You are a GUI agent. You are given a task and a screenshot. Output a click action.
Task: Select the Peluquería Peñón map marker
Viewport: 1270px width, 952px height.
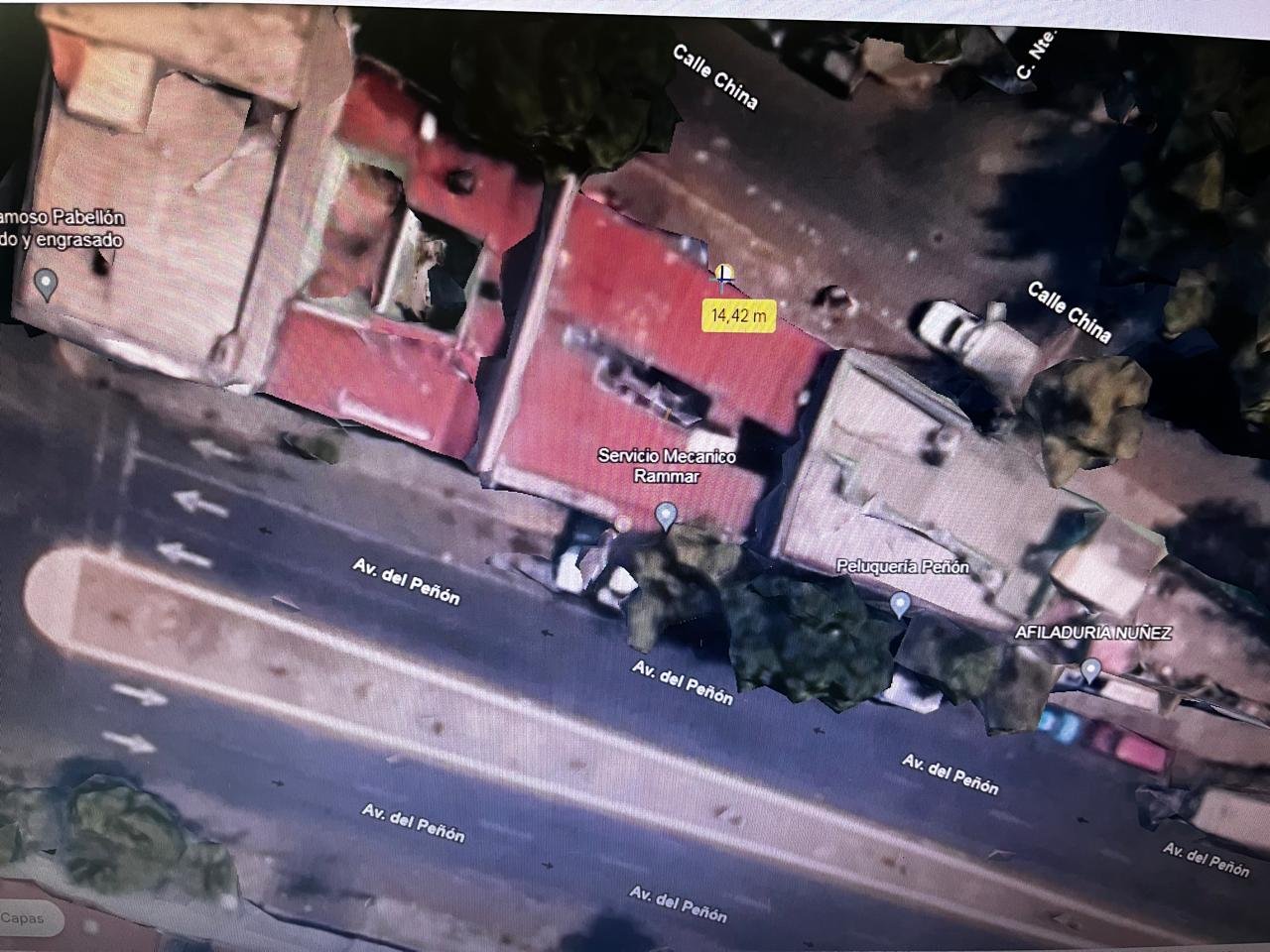click(899, 603)
